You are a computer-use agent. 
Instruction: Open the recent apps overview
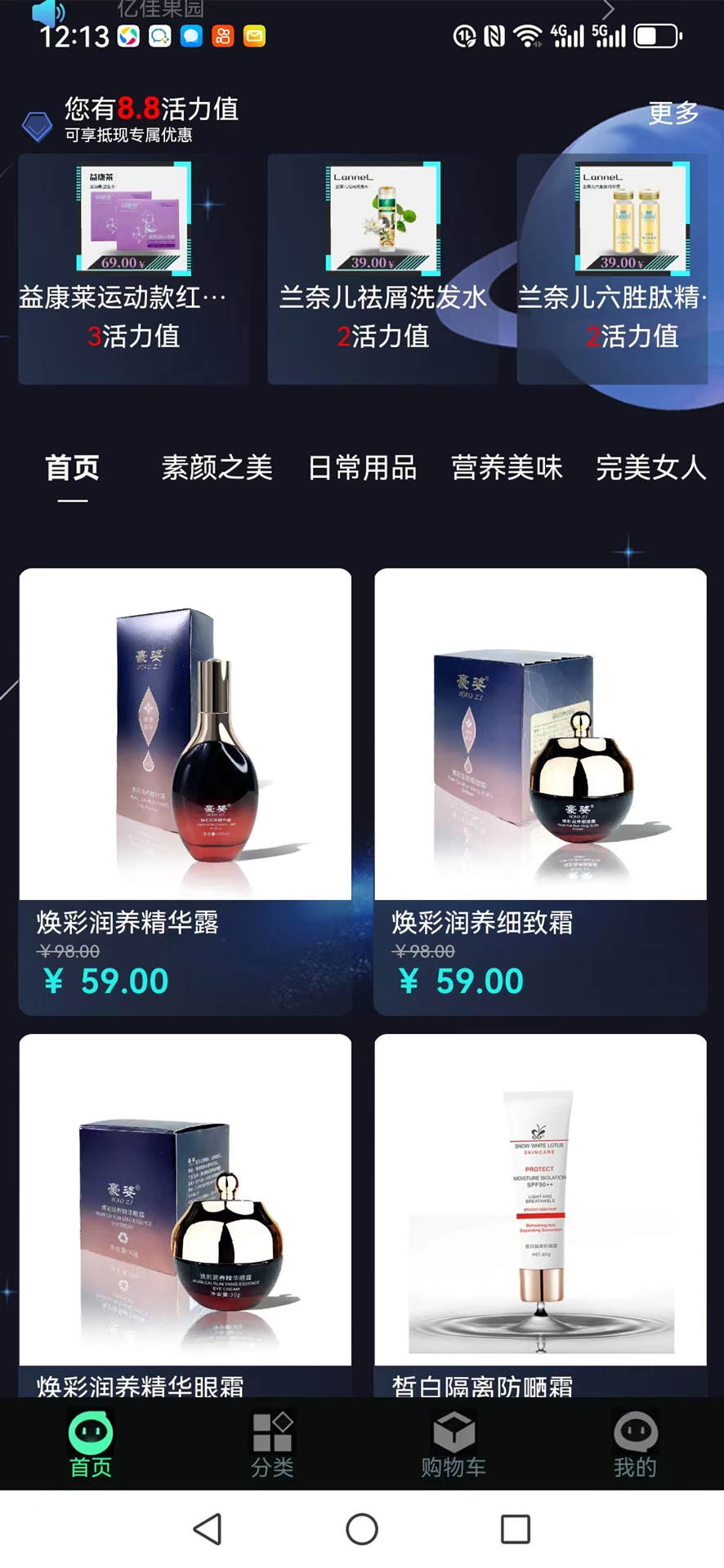point(515,1529)
